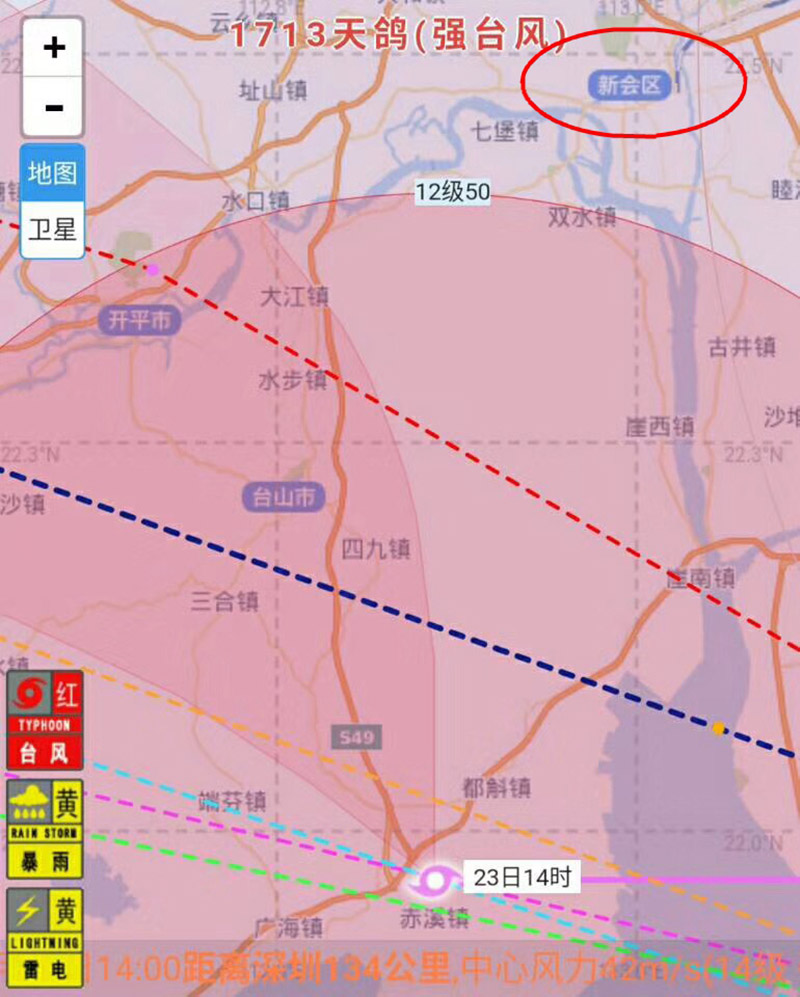Screen dimensions: 800x997
Task: Zoom in on the map
Action: click(x=54, y=47)
